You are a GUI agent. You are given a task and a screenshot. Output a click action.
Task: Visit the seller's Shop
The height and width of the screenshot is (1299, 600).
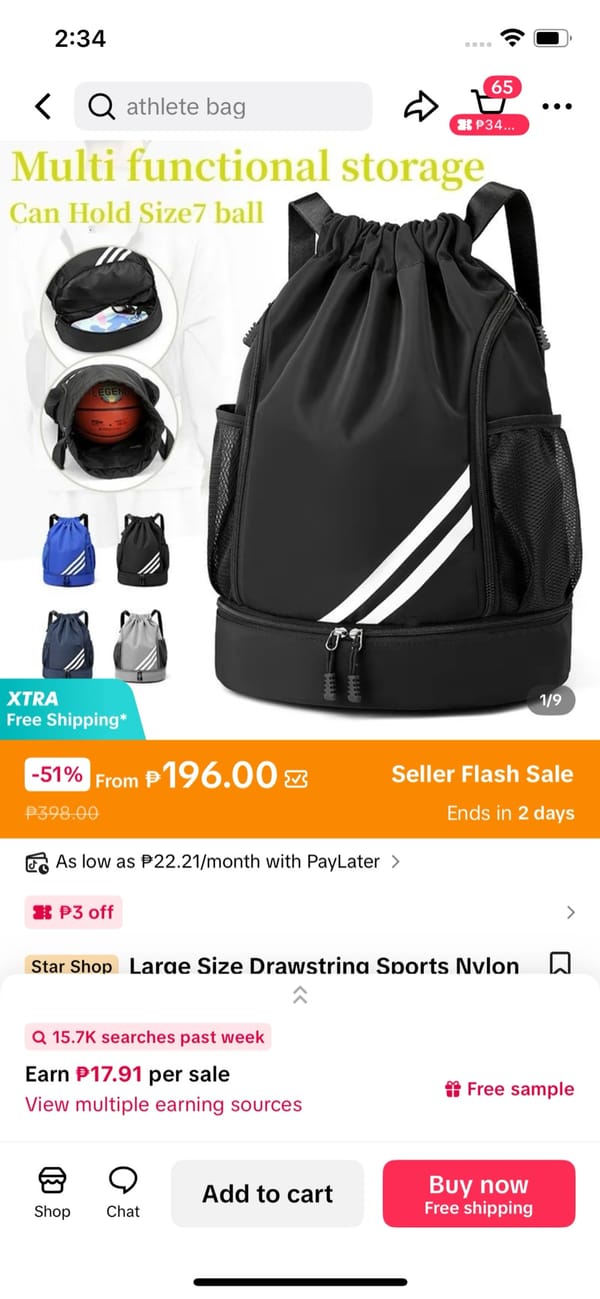52,1192
